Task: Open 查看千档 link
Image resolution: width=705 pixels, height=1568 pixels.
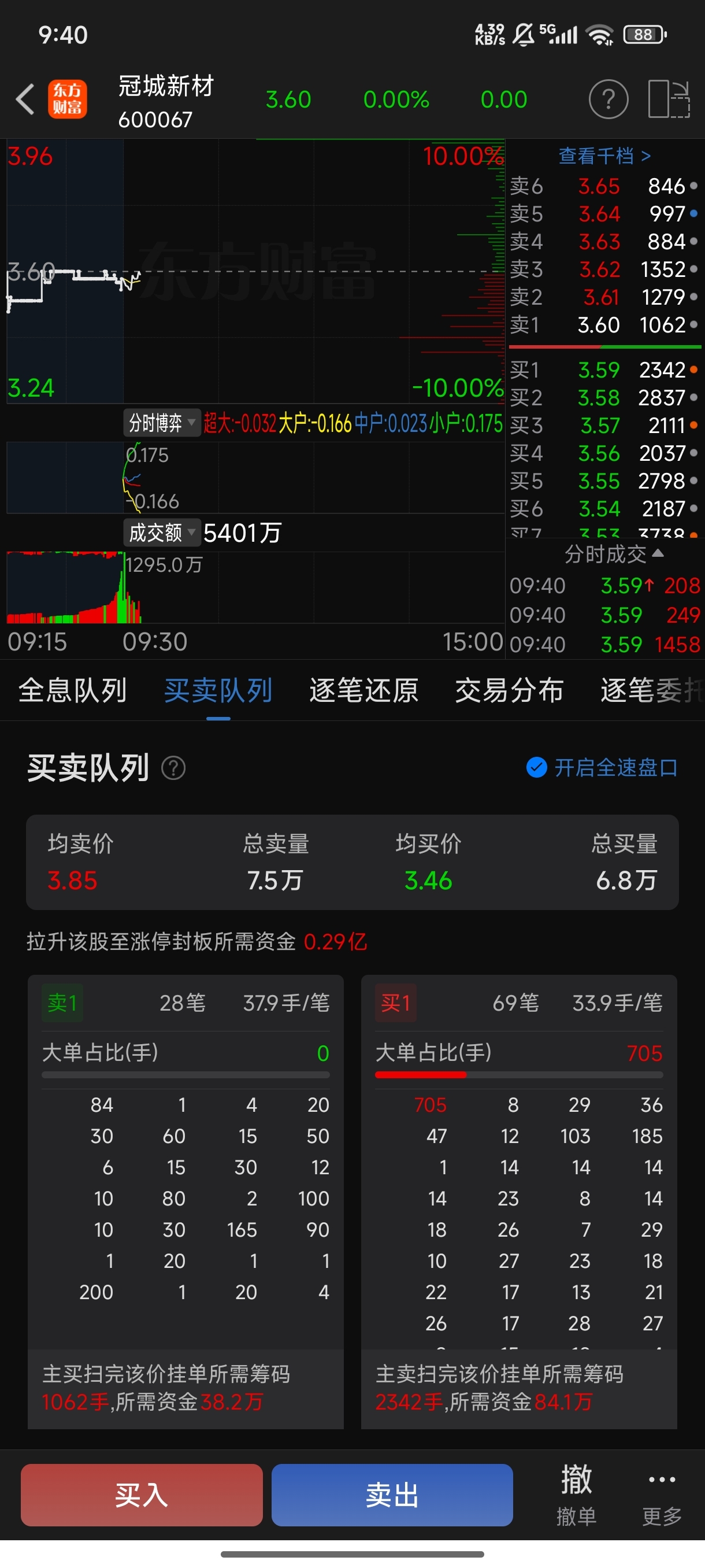Action: coord(604,157)
